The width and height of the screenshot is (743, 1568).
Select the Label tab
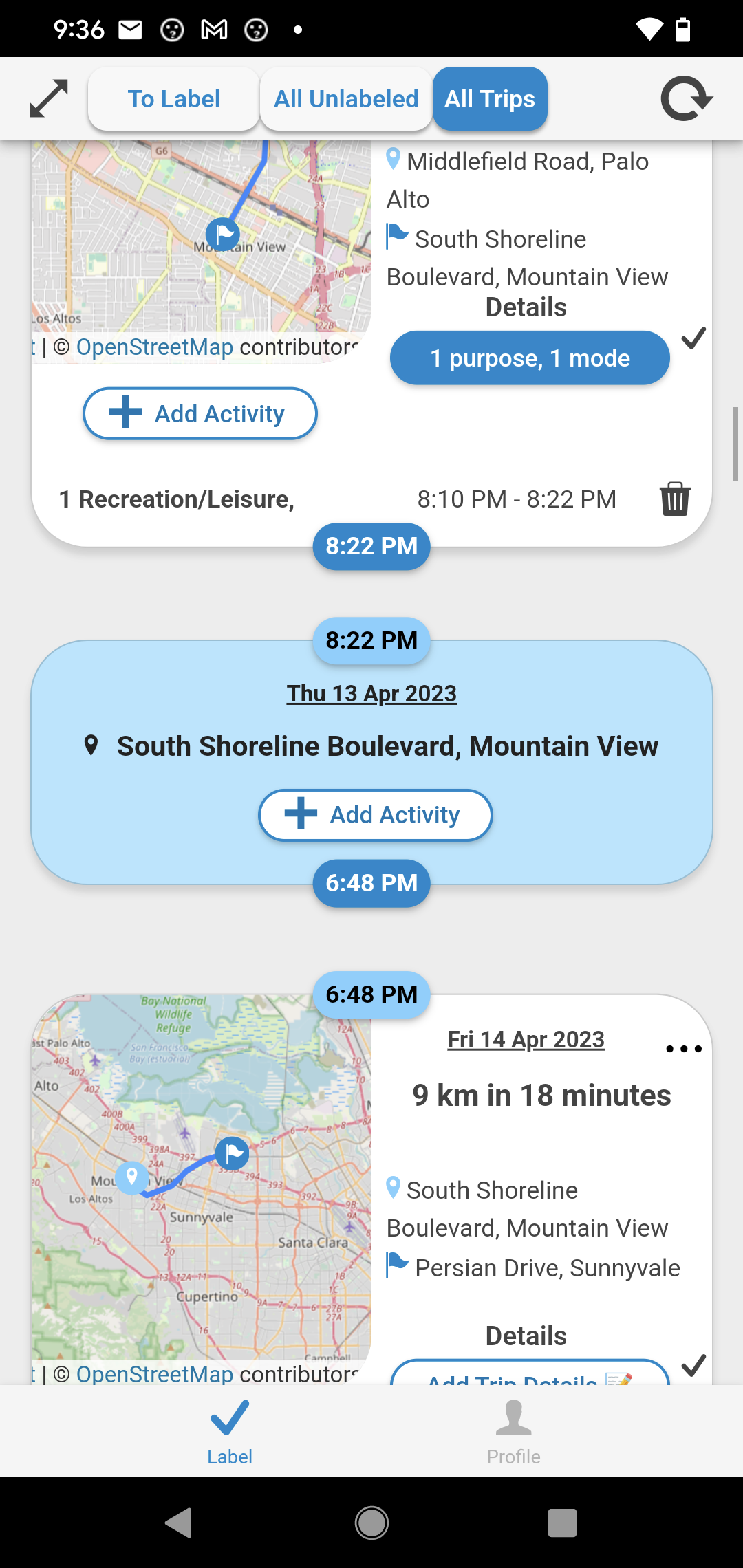pos(230,1430)
